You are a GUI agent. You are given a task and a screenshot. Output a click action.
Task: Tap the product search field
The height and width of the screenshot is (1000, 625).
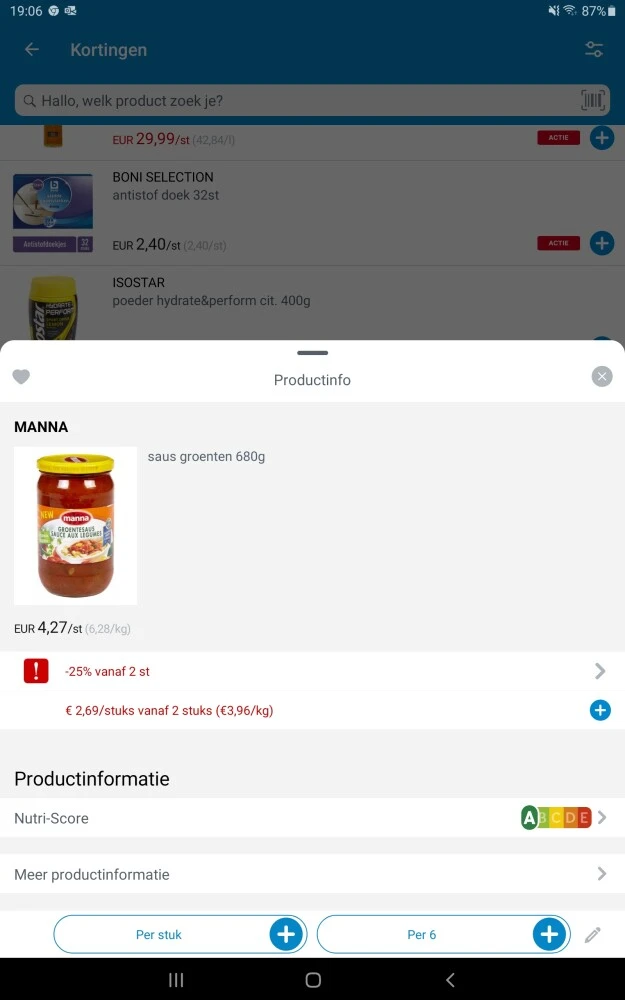(300, 101)
